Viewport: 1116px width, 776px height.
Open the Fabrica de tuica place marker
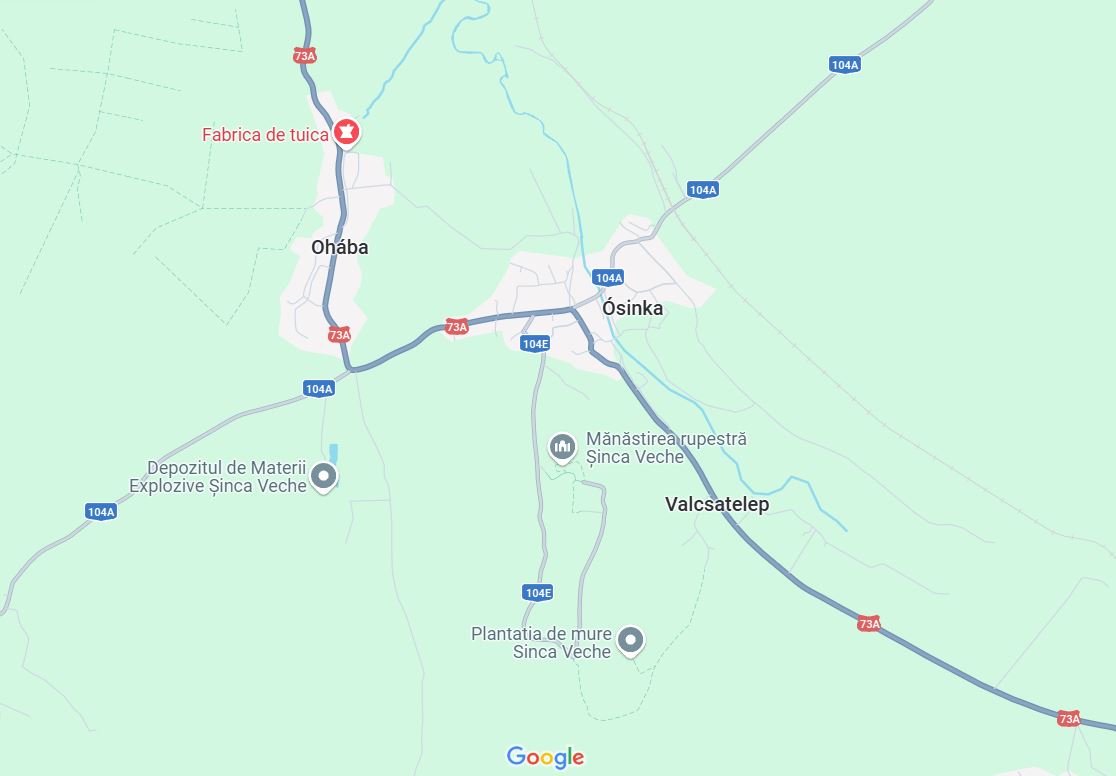[346, 133]
